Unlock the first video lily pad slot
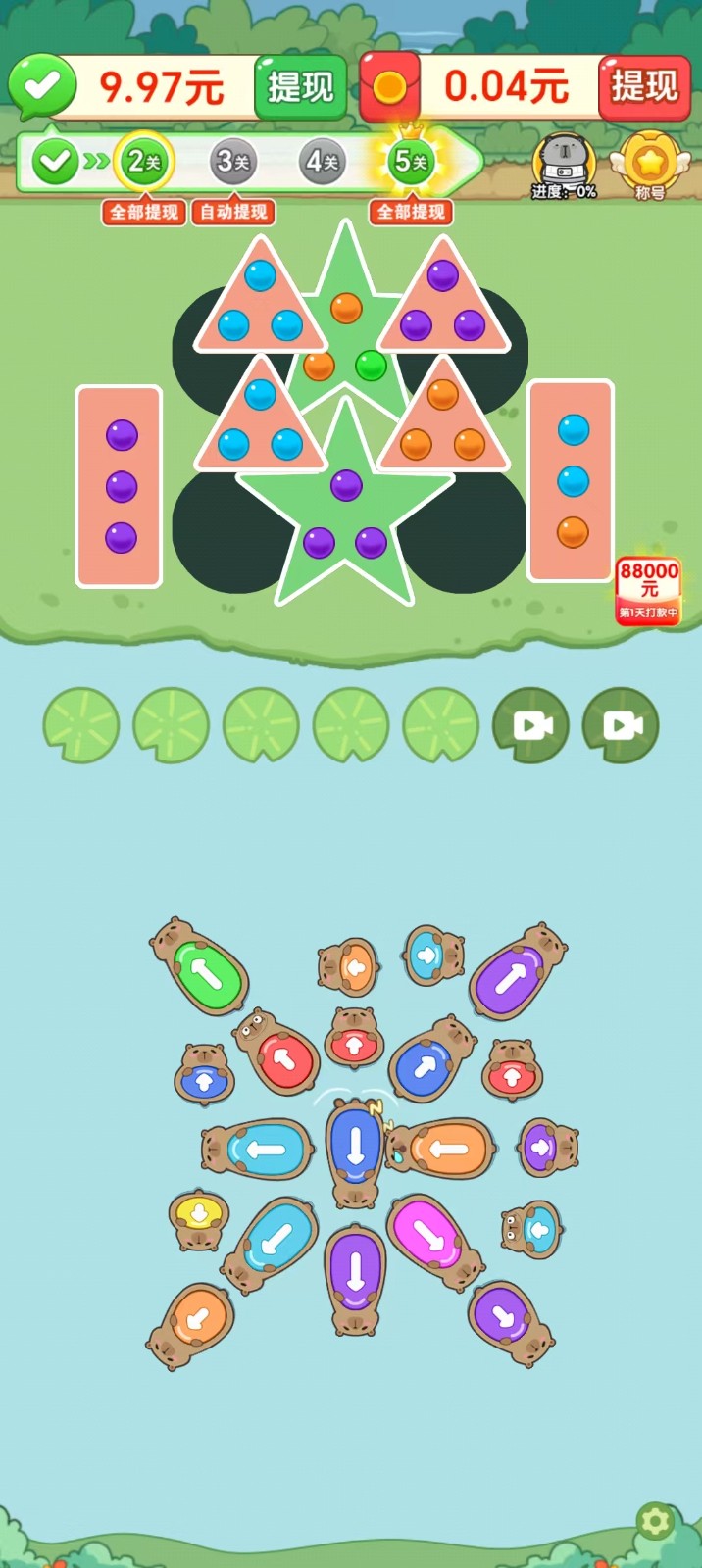The width and height of the screenshot is (702, 1568). (x=530, y=726)
